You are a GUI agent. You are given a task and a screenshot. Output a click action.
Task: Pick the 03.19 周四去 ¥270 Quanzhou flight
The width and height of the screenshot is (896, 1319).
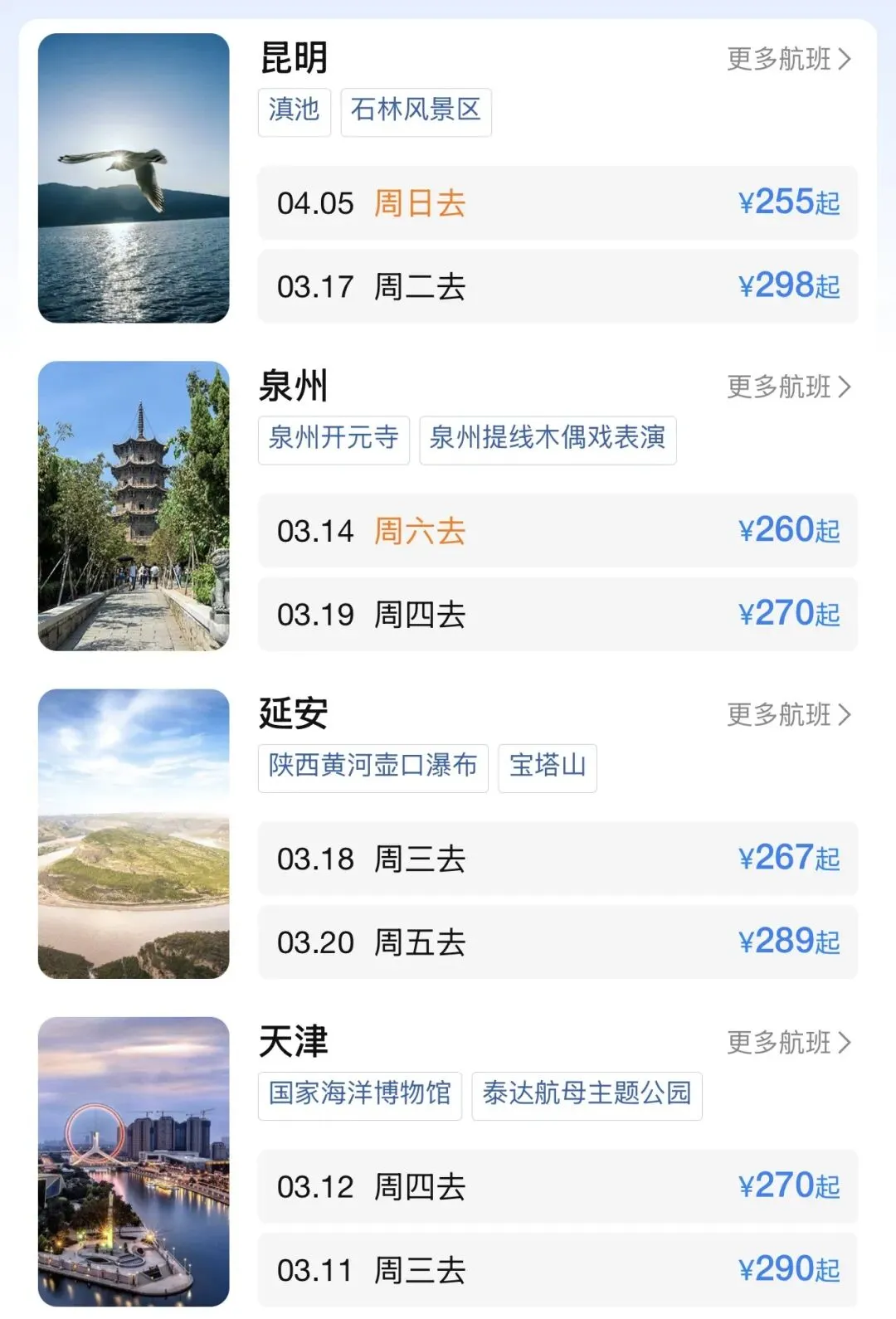click(x=558, y=615)
